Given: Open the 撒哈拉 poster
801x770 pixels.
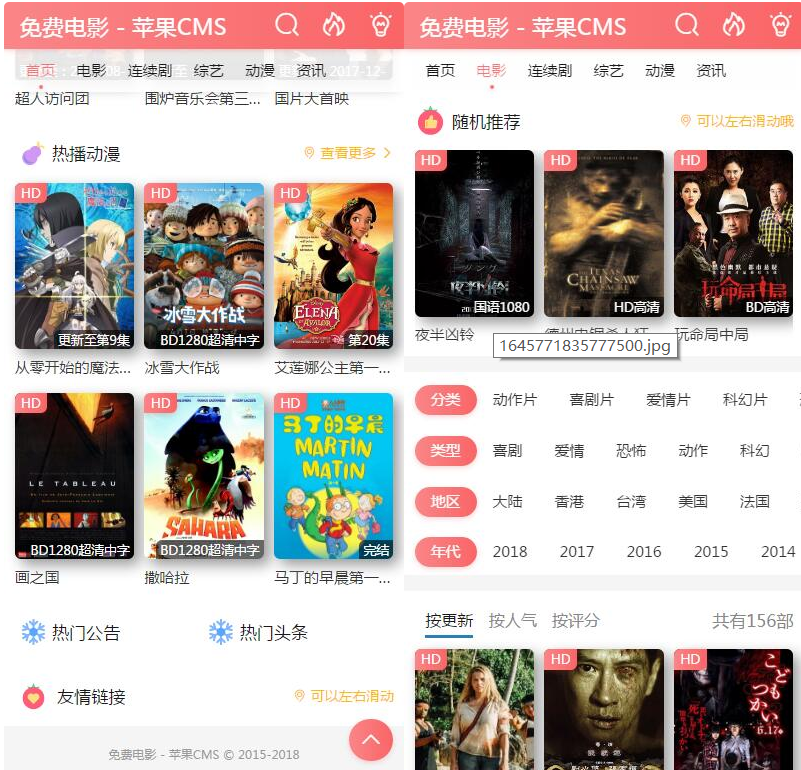Looking at the screenshot, I should 204,475.
